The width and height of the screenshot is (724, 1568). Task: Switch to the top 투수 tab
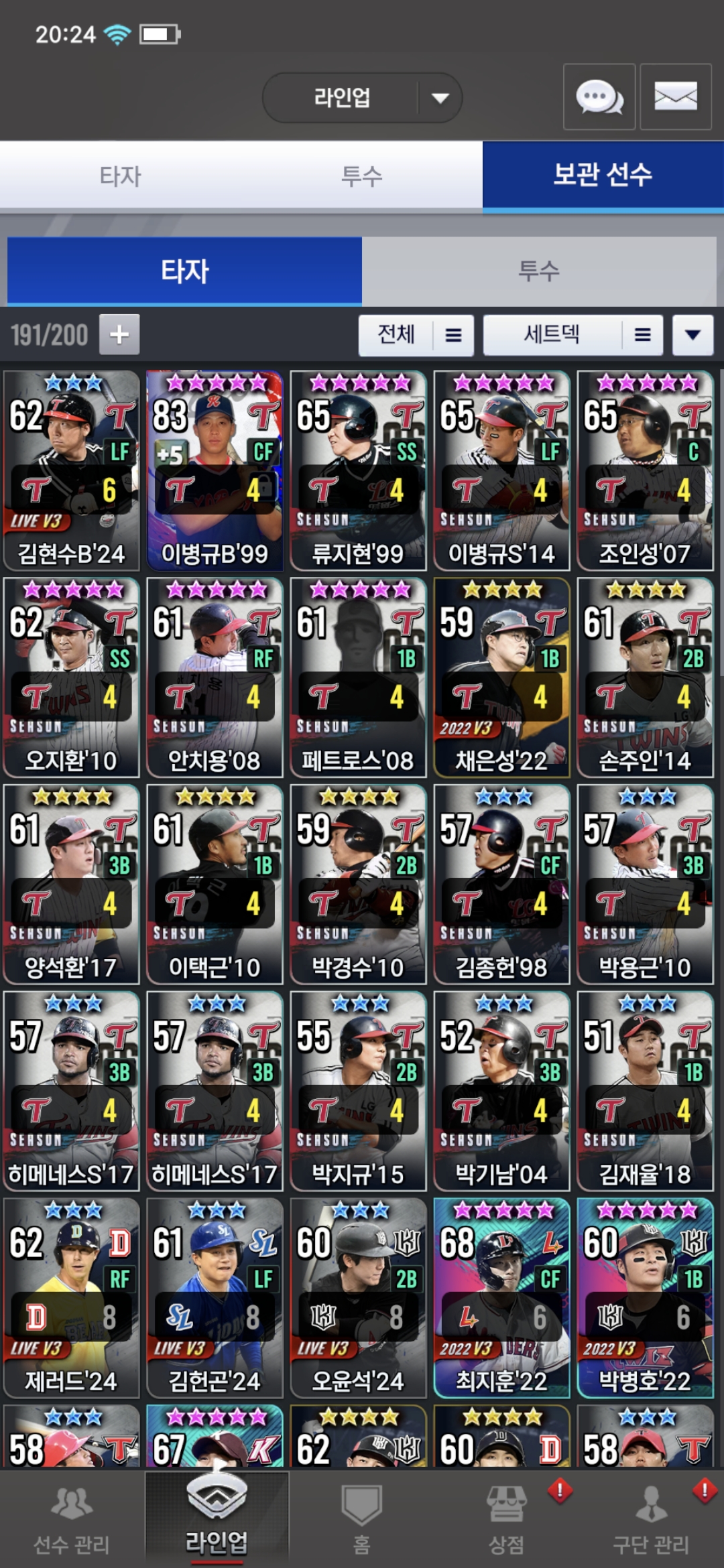(x=362, y=176)
